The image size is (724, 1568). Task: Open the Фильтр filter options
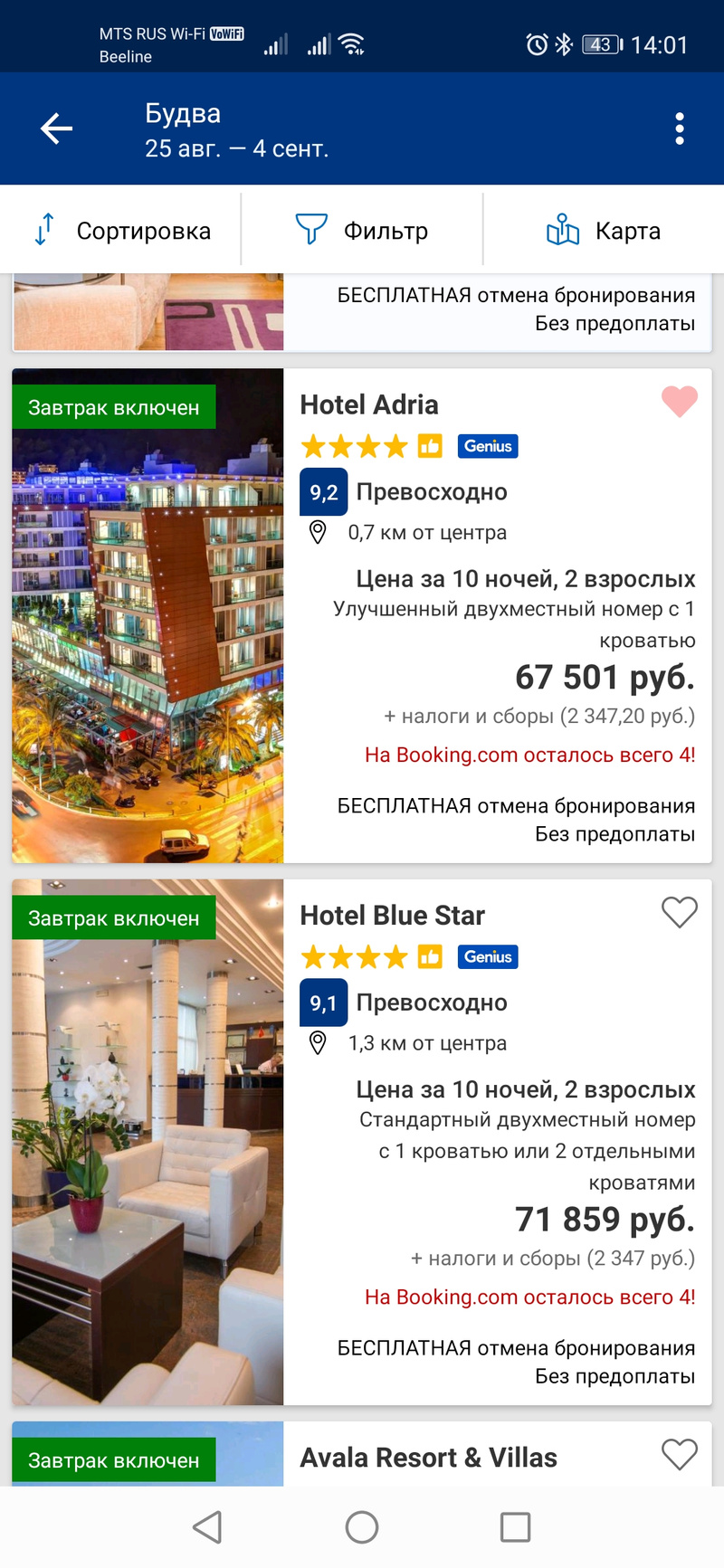[x=362, y=231]
